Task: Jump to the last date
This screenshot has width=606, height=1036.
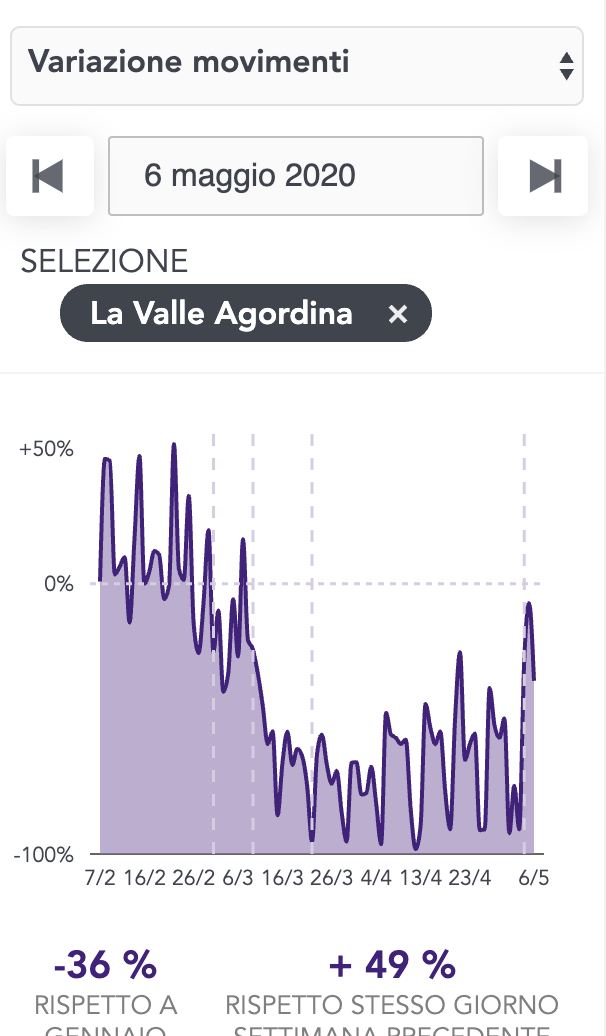Action: pos(543,176)
